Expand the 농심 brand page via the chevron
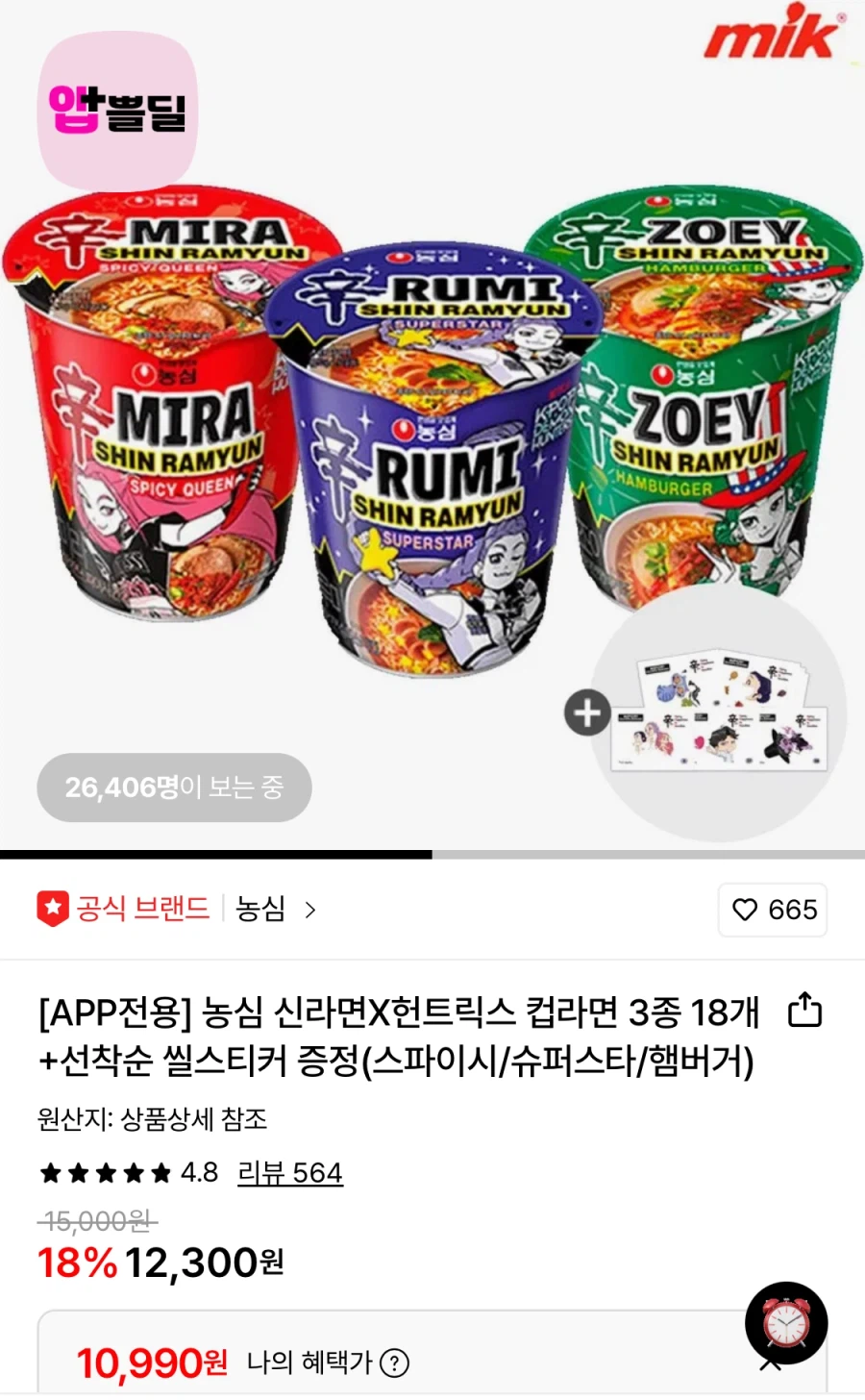The width and height of the screenshot is (865, 1400). tap(309, 910)
